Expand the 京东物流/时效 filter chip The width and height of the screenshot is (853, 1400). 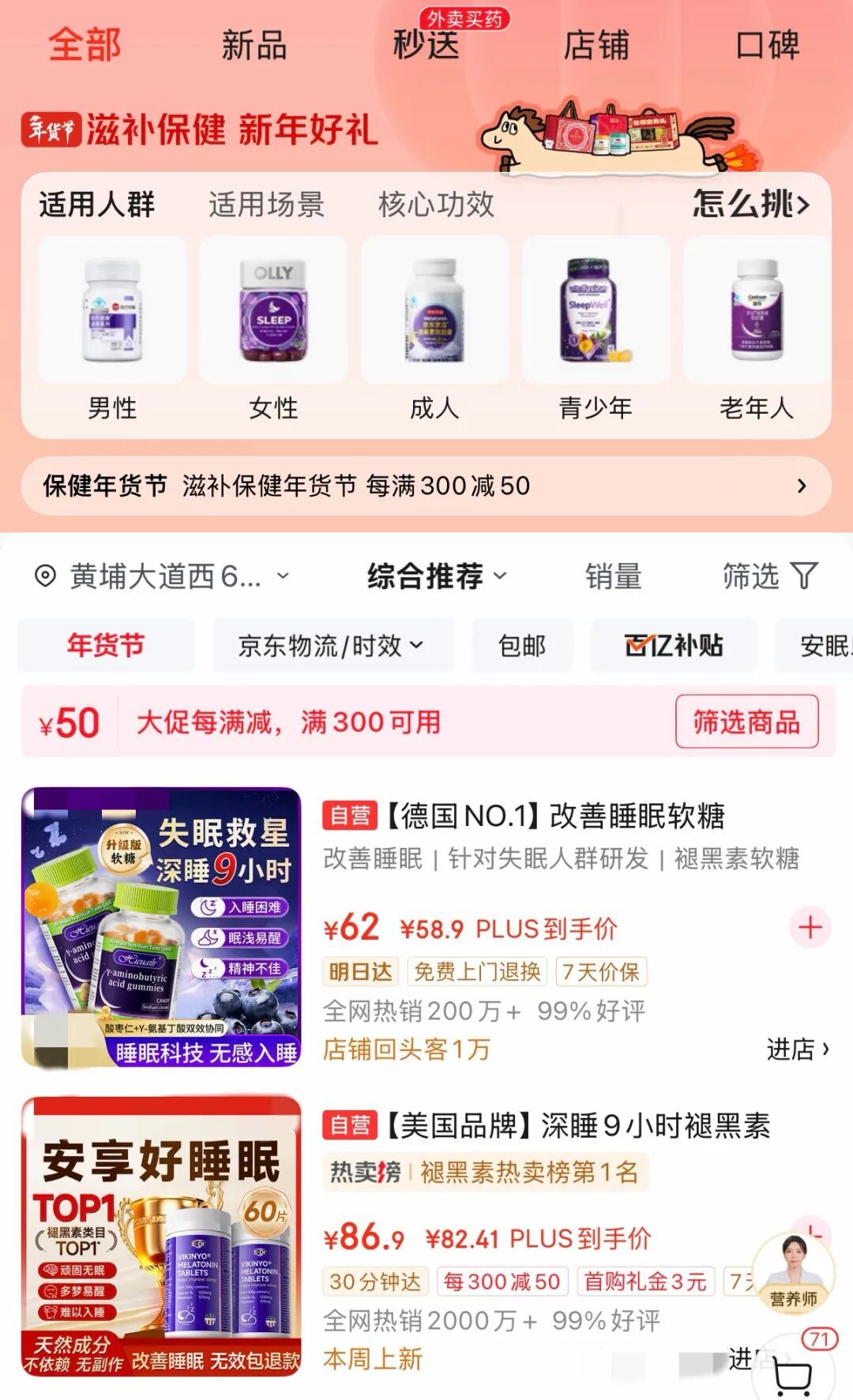pos(332,646)
